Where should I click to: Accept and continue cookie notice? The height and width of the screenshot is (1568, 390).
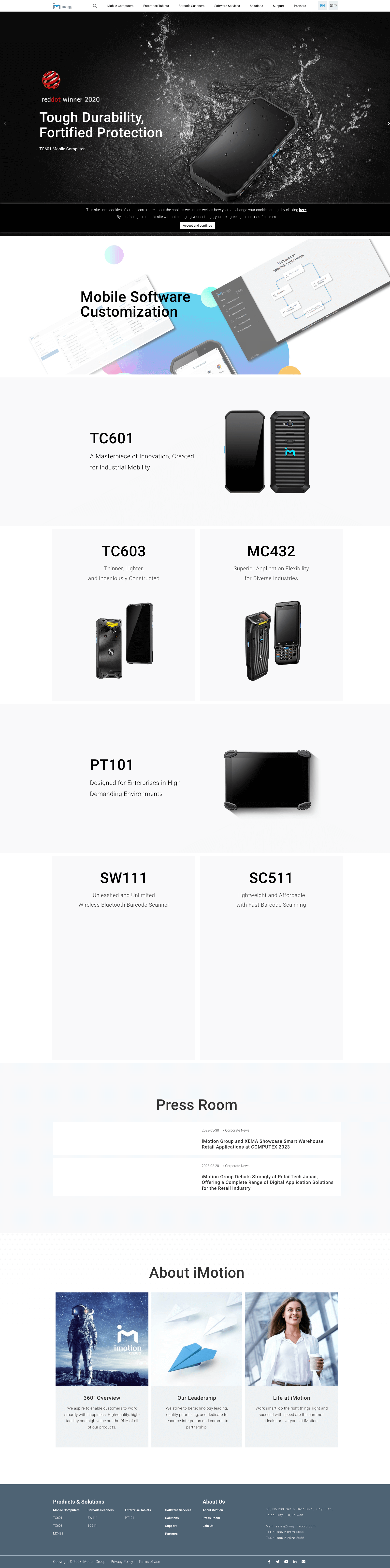(197, 225)
